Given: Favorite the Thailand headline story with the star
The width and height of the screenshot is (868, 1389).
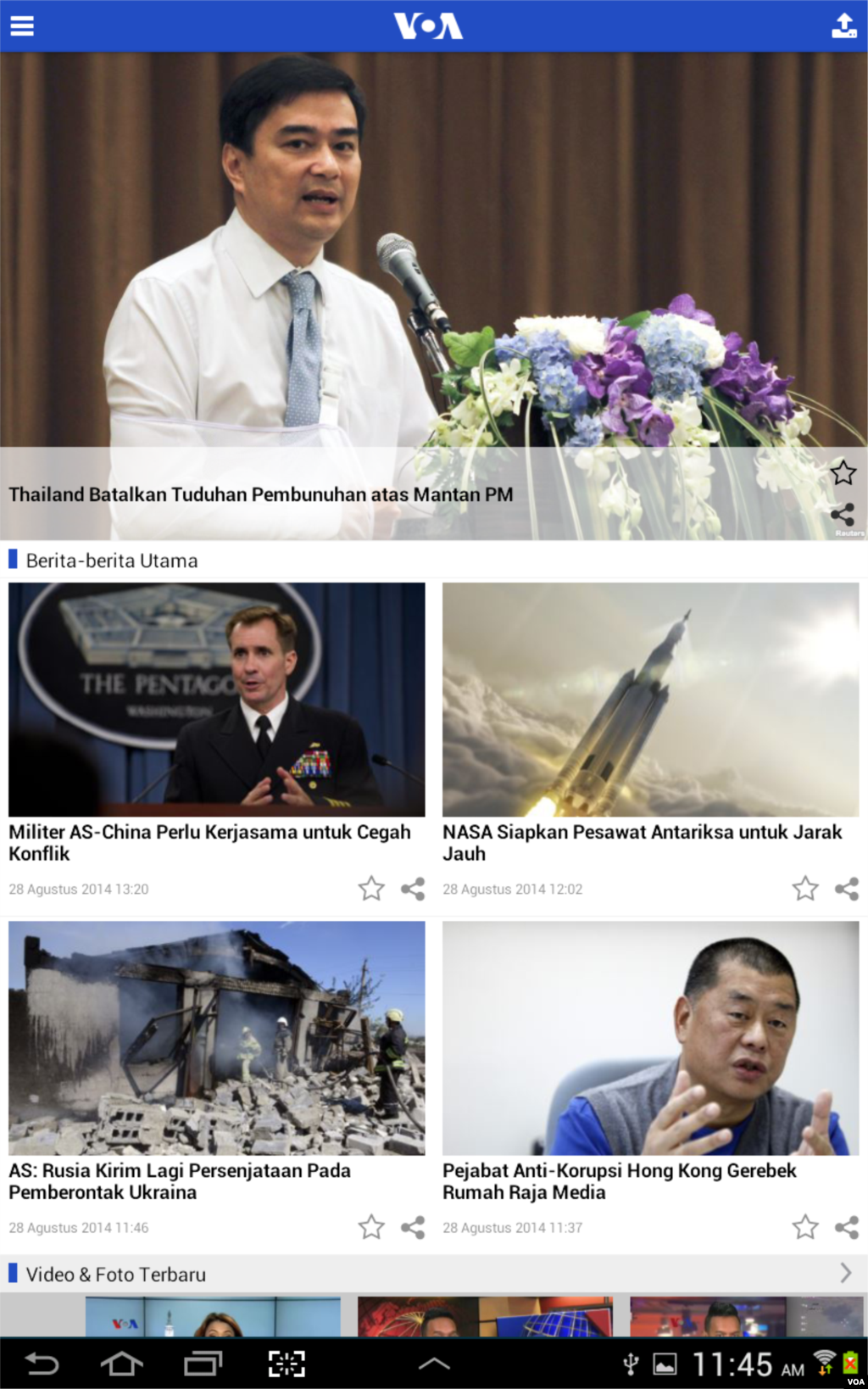Looking at the screenshot, I should click(x=843, y=473).
